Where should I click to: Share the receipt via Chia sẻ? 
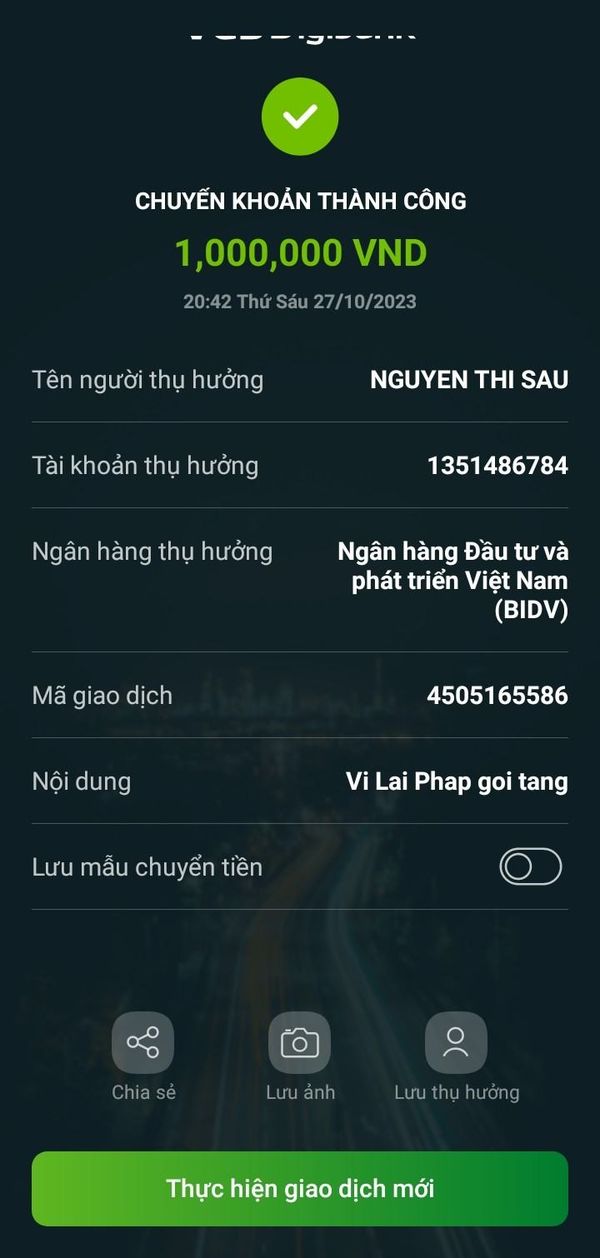143,1043
